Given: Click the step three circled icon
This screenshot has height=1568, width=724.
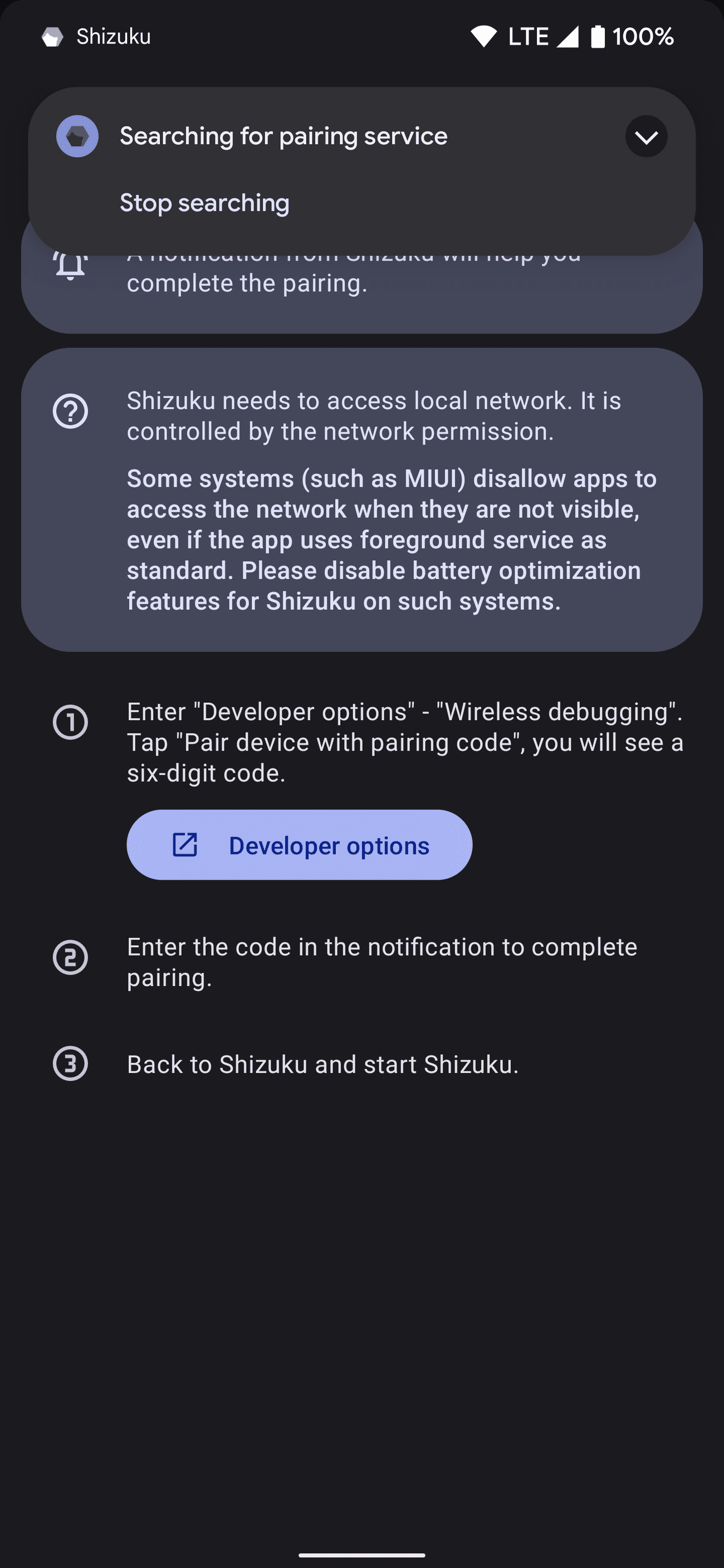Looking at the screenshot, I should coord(71,1064).
